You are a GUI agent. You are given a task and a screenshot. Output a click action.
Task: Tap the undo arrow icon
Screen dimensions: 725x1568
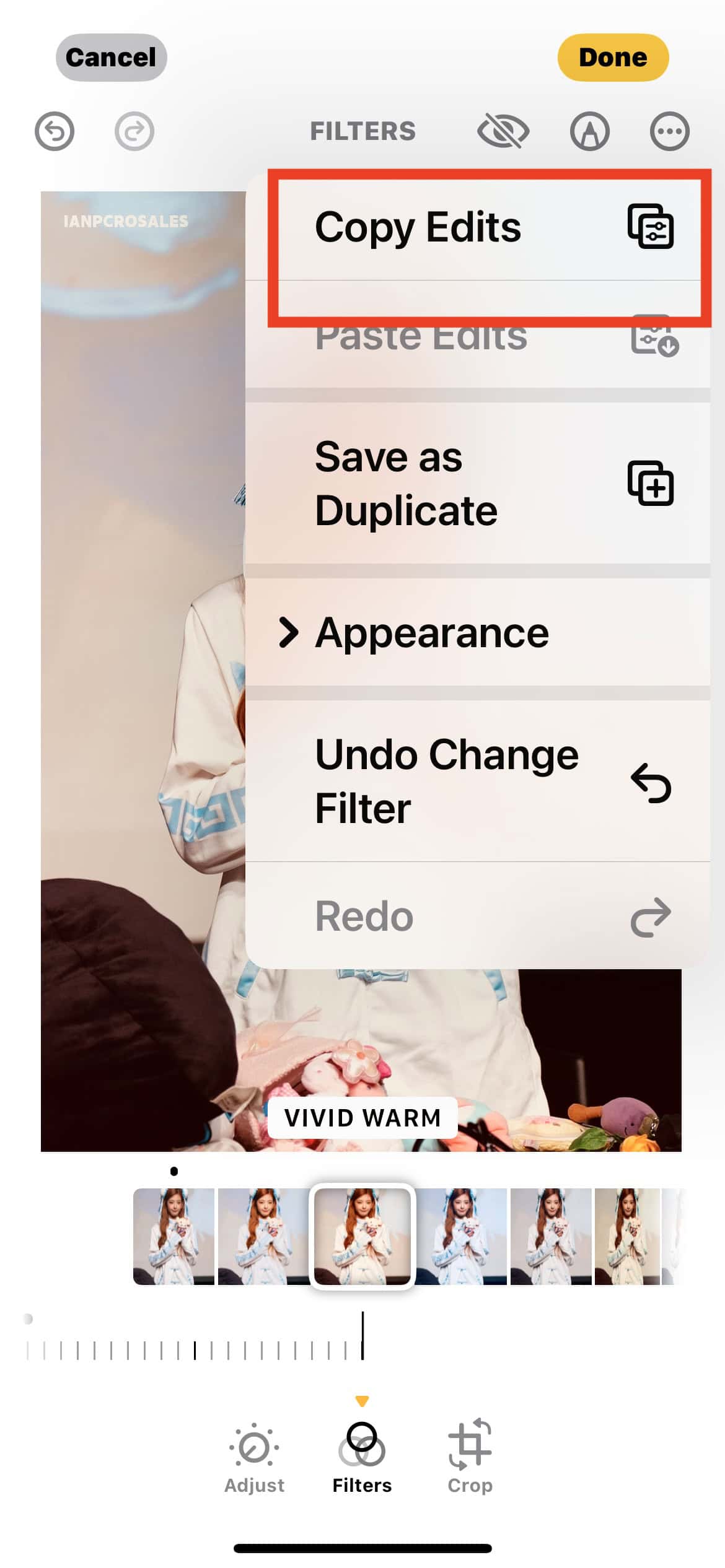[x=55, y=131]
